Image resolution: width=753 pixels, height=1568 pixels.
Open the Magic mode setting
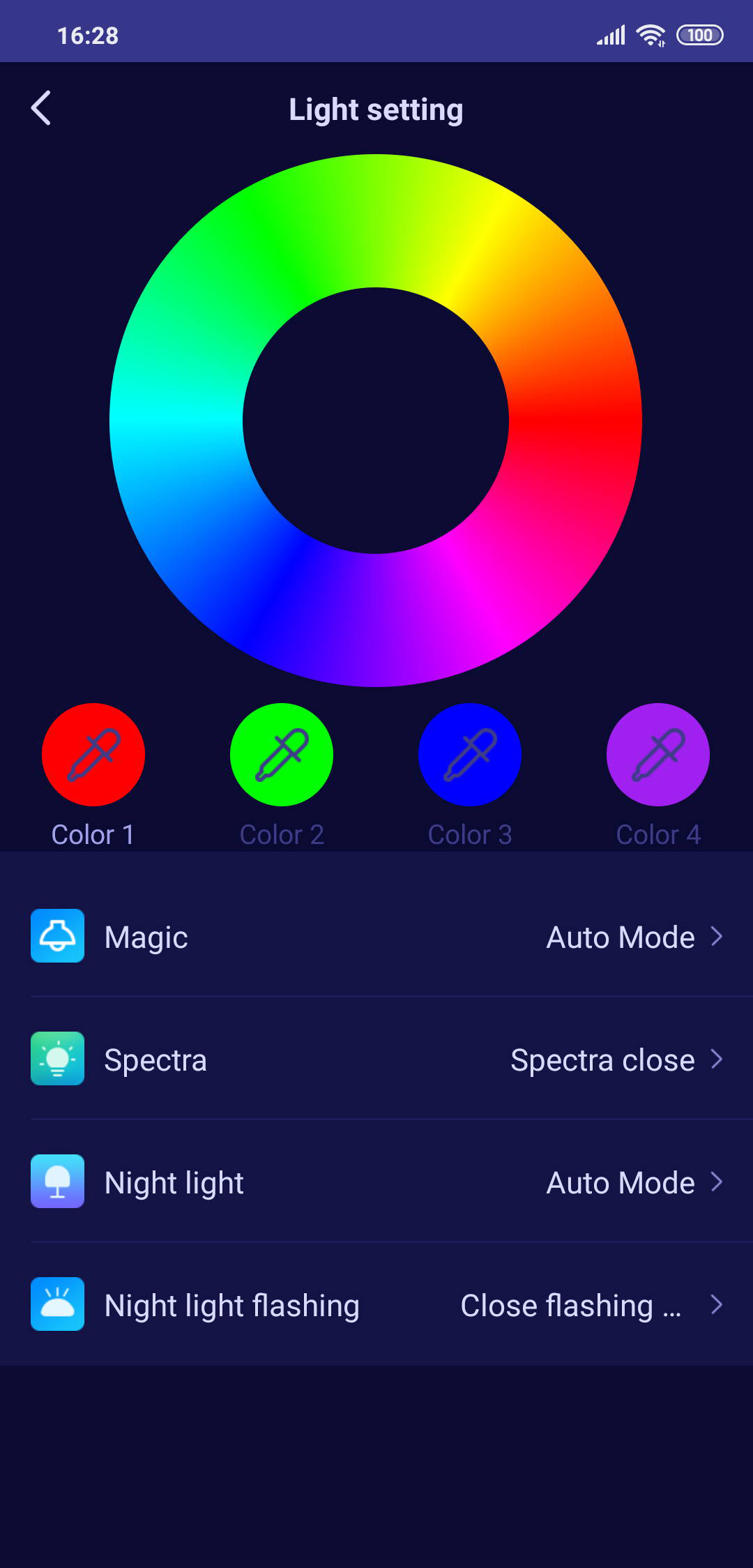376,937
